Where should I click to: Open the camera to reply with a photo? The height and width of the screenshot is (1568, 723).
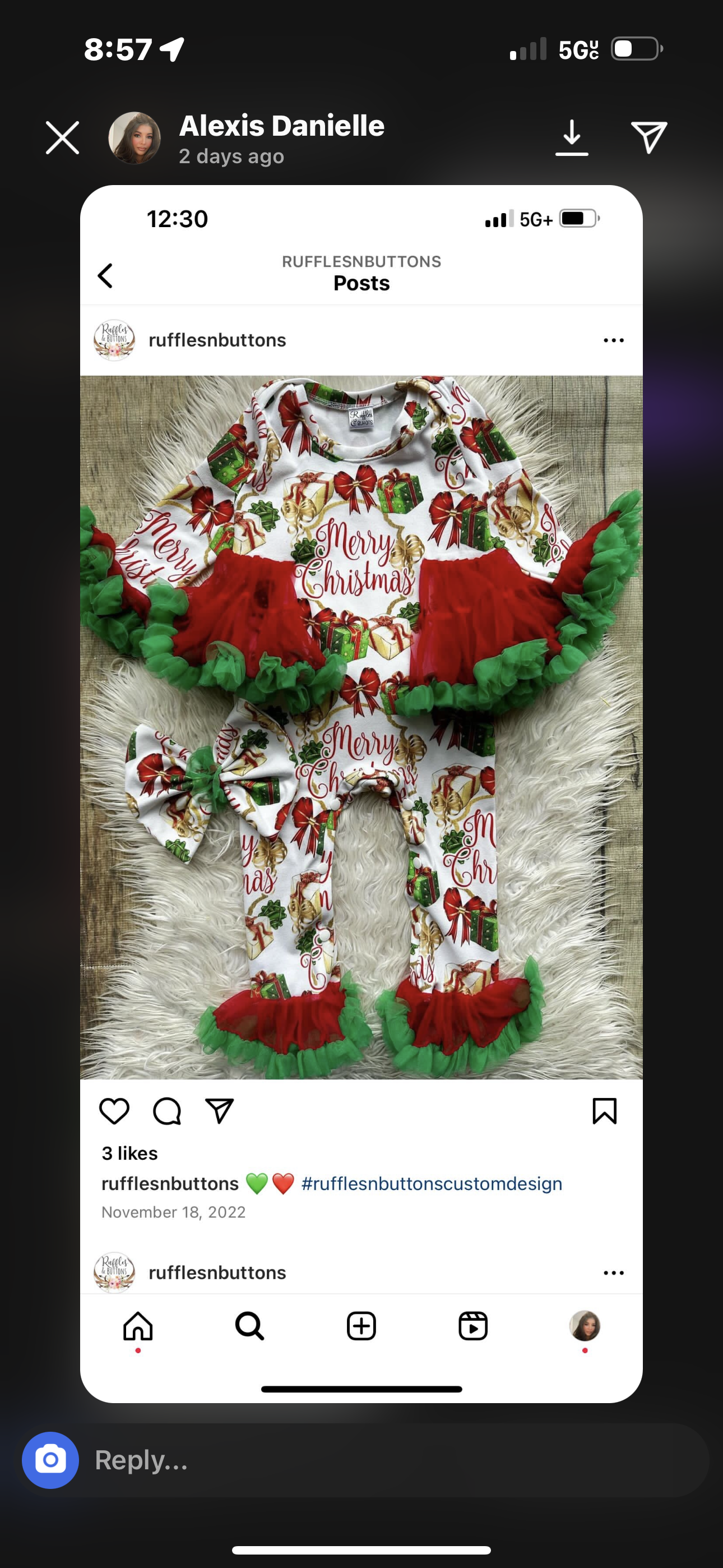(50, 1460)
